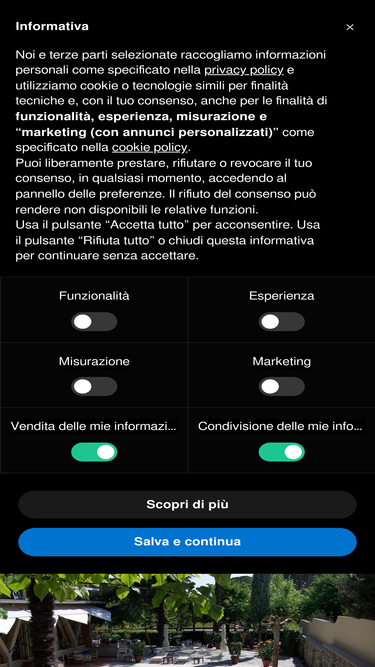Tap the Scopri di più button
The height and width of the screenshot is (667, 375).
pos(188,505)
